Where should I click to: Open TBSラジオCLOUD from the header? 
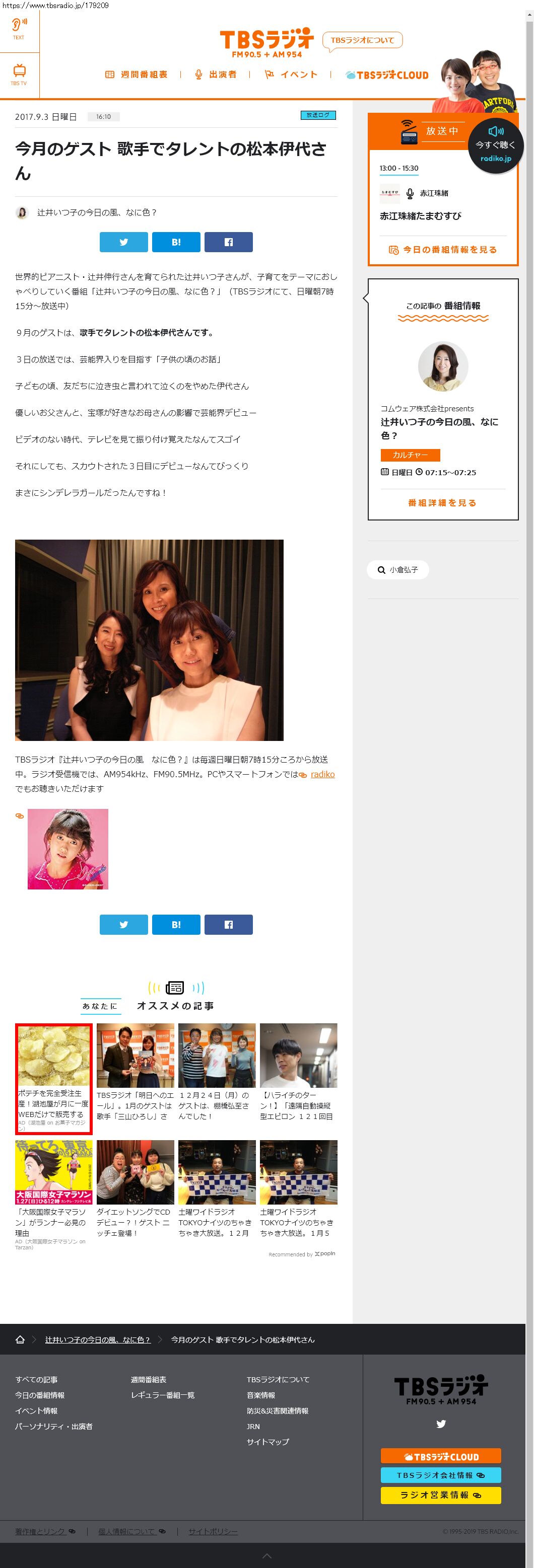(x=387, y=75)
